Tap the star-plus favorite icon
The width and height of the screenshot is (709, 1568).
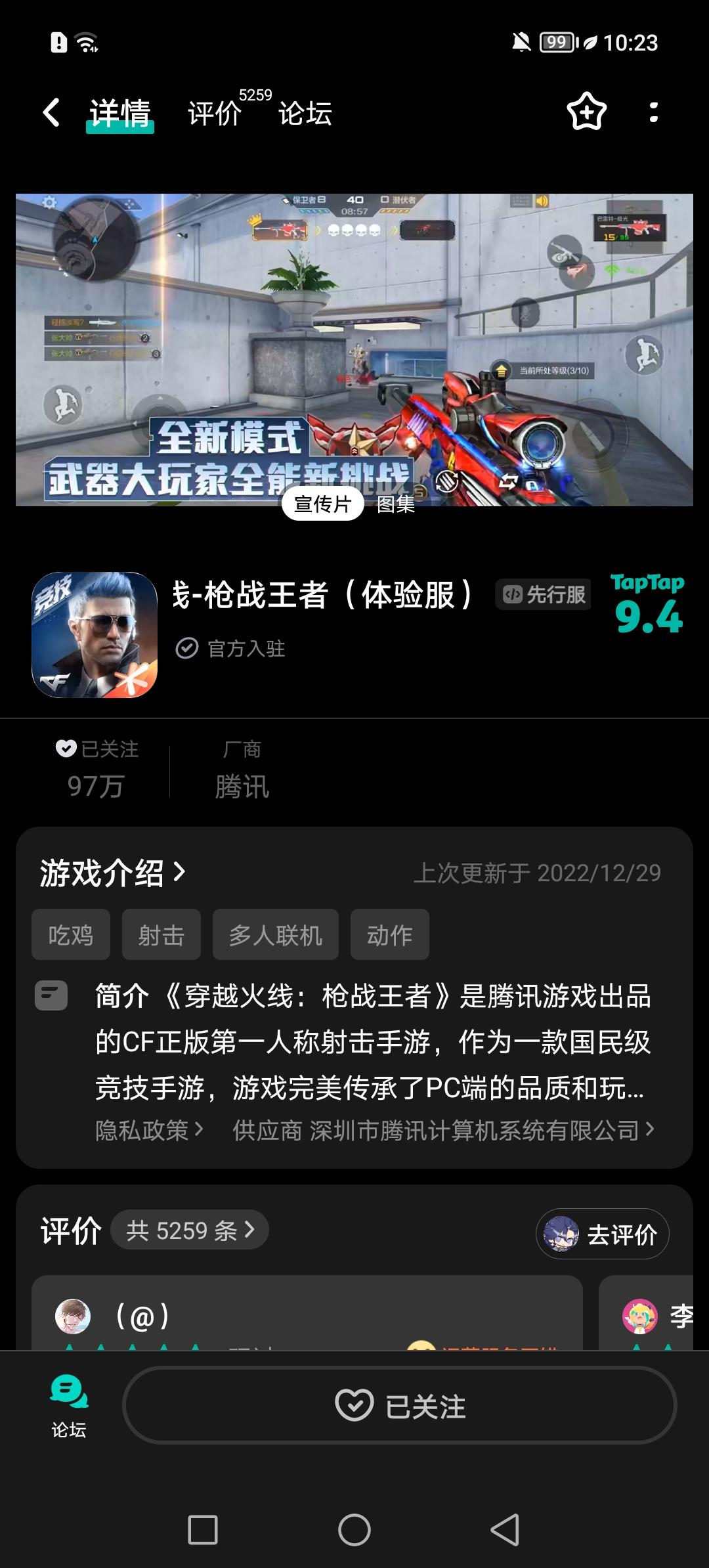click(586, 112)
